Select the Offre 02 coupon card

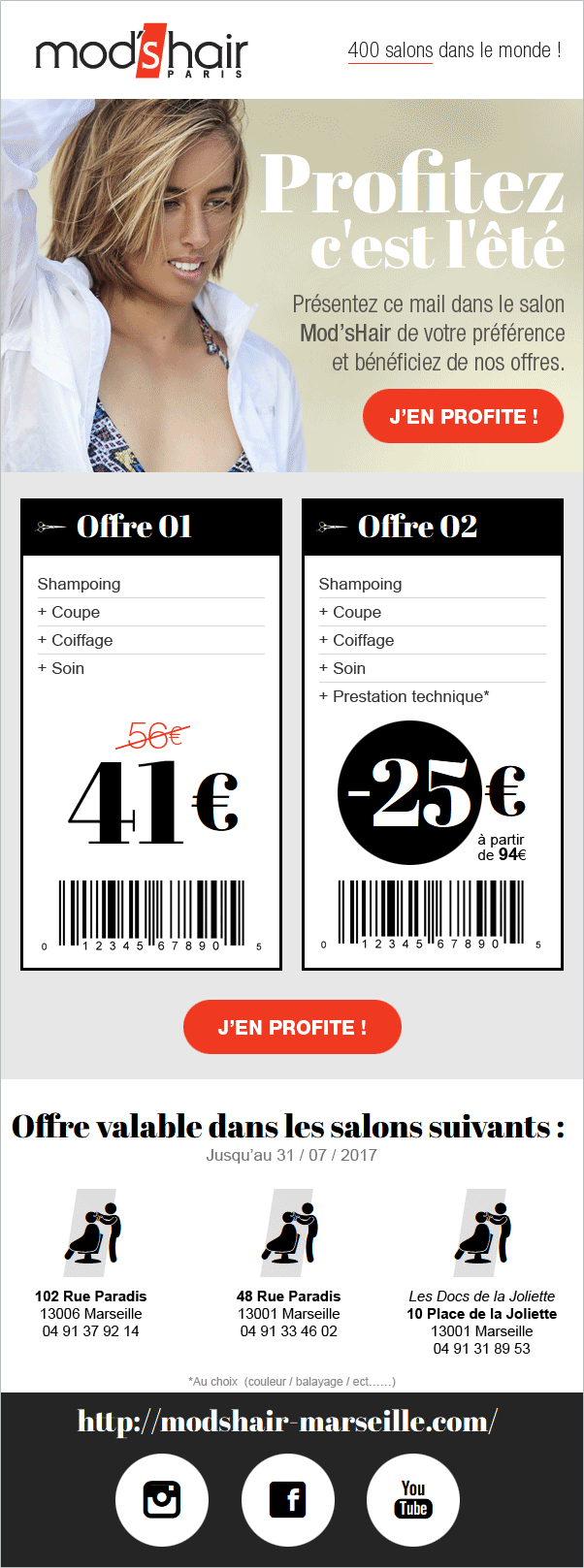[x=433, y=734]
